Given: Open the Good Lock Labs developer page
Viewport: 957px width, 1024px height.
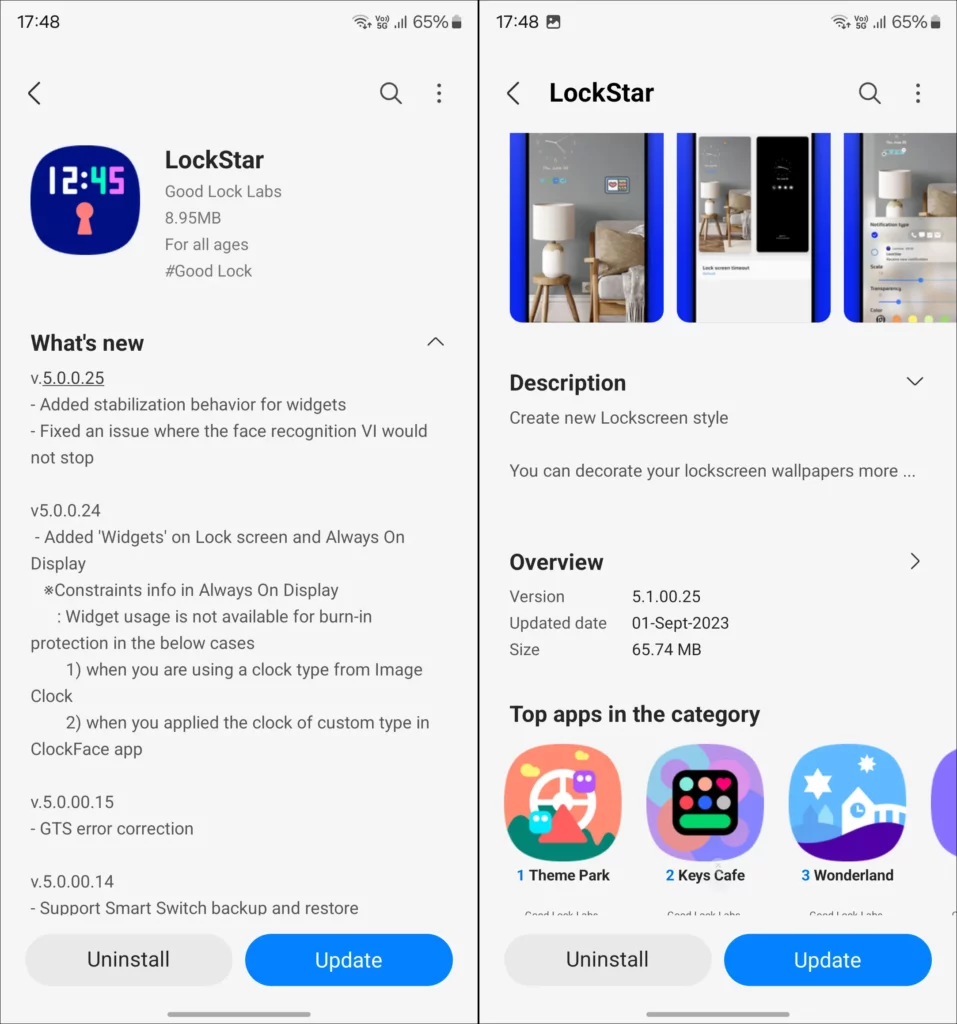Looking at the screenshot, I should (x=222, y=192).
